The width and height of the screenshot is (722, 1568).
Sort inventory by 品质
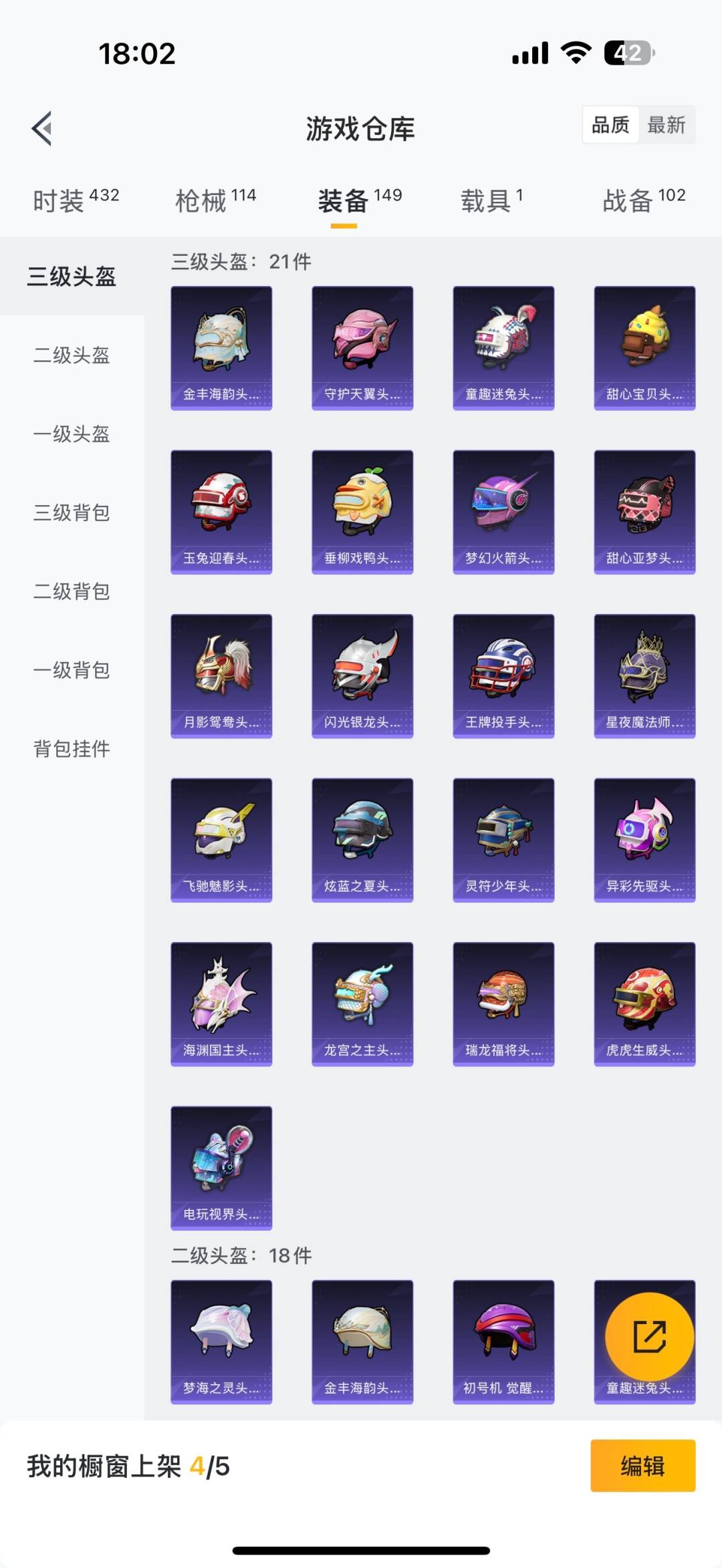tap(610, 125)
